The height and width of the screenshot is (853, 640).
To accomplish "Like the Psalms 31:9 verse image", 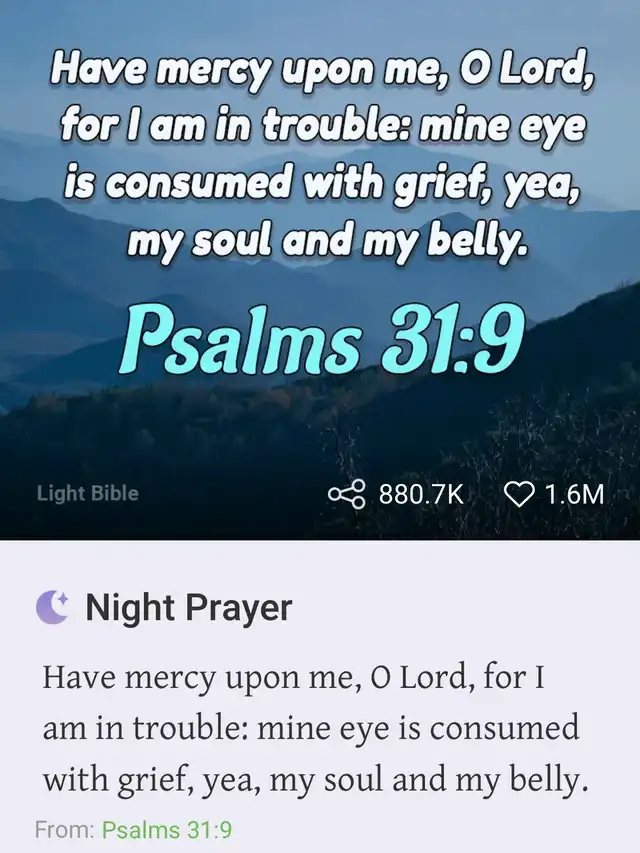I will pos(519,493).
